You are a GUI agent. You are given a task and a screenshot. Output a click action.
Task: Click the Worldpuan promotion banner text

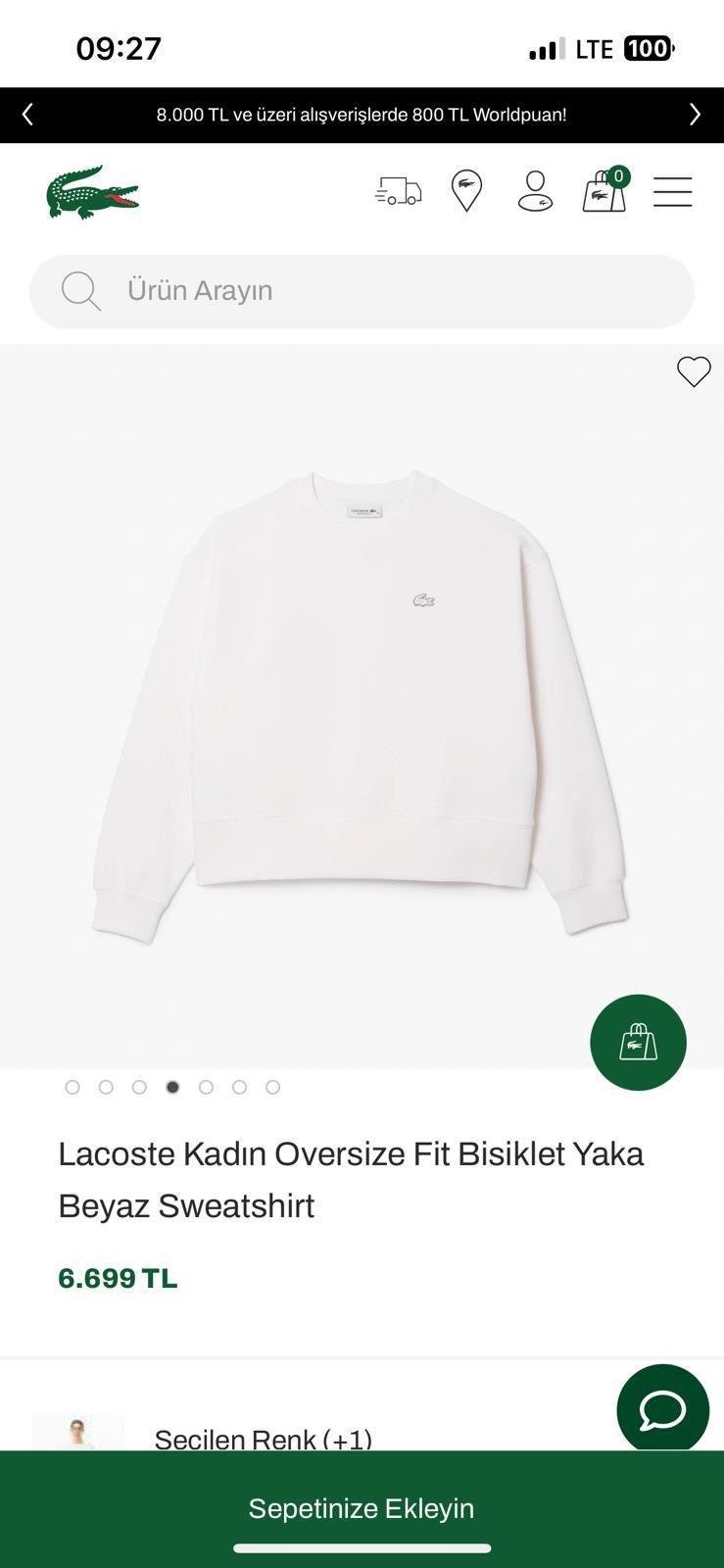(362, 115)
